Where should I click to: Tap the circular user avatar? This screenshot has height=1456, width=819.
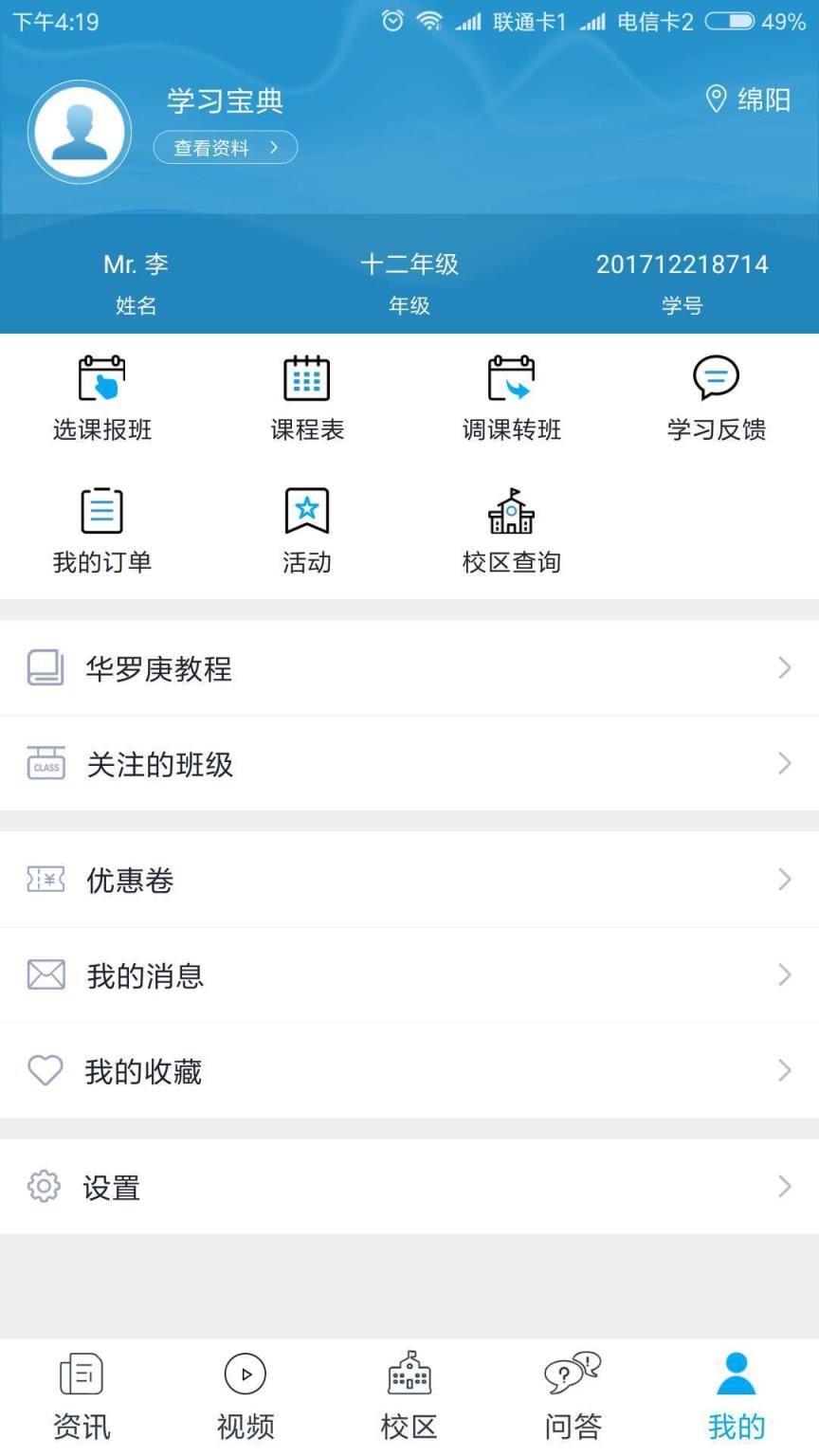(x=80, y=131)
